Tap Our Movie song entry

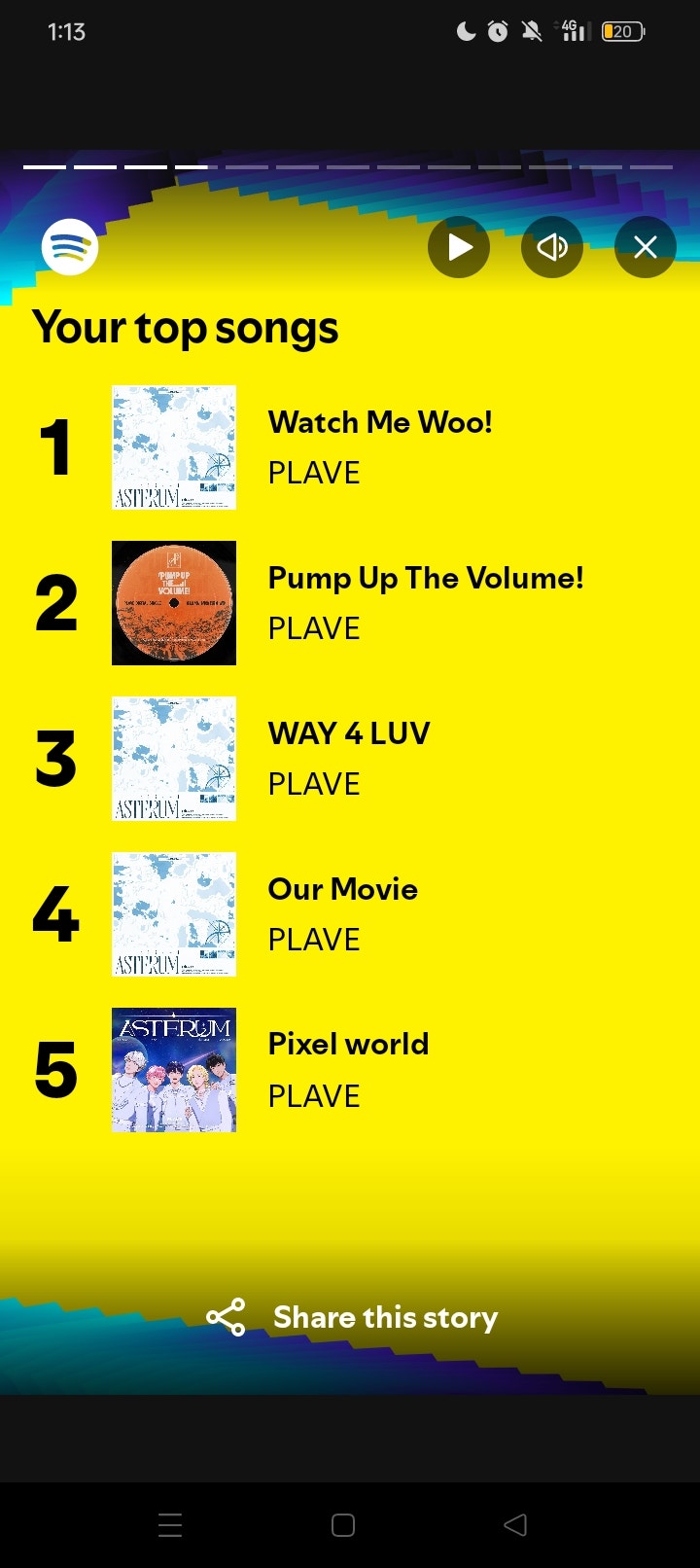342,888
